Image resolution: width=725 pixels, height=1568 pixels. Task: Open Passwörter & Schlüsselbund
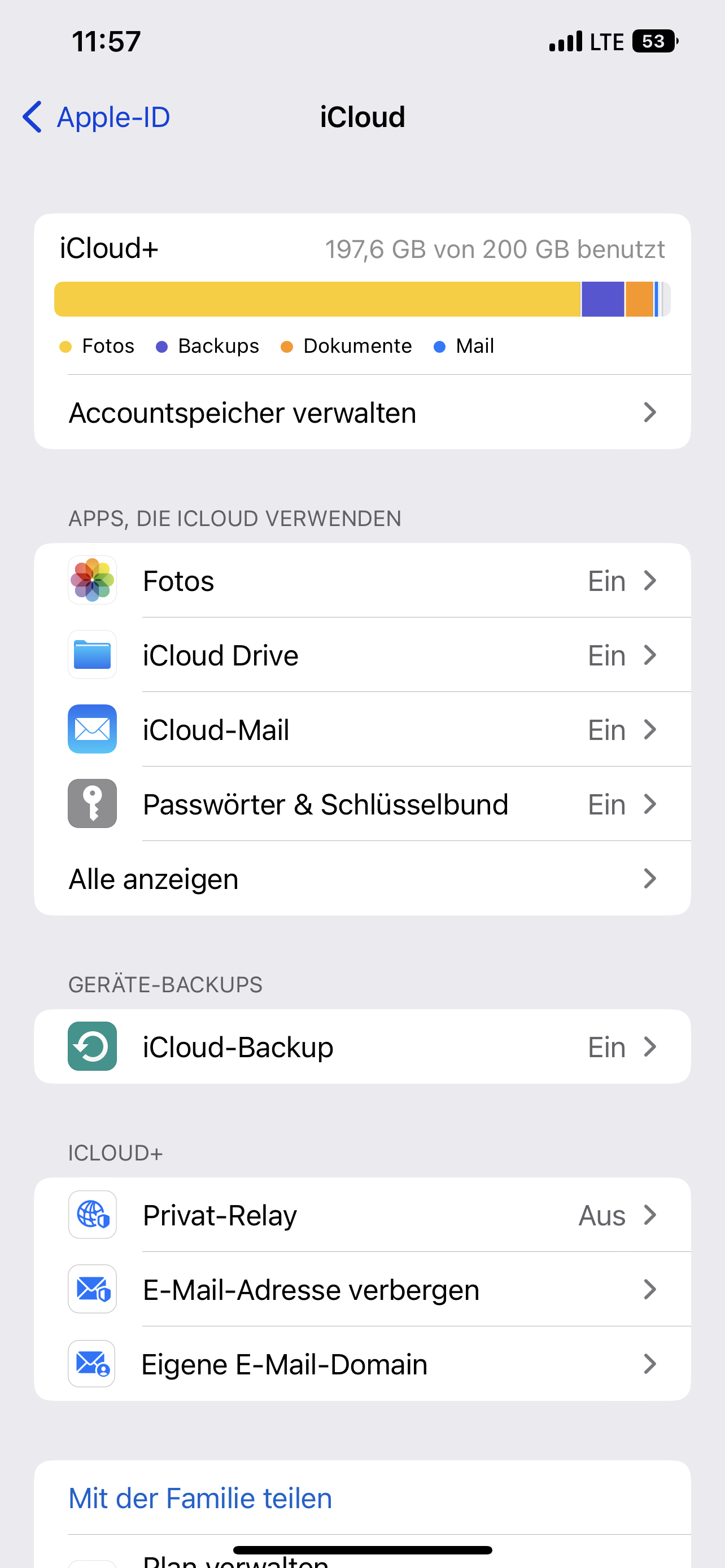tap(362, 804)
